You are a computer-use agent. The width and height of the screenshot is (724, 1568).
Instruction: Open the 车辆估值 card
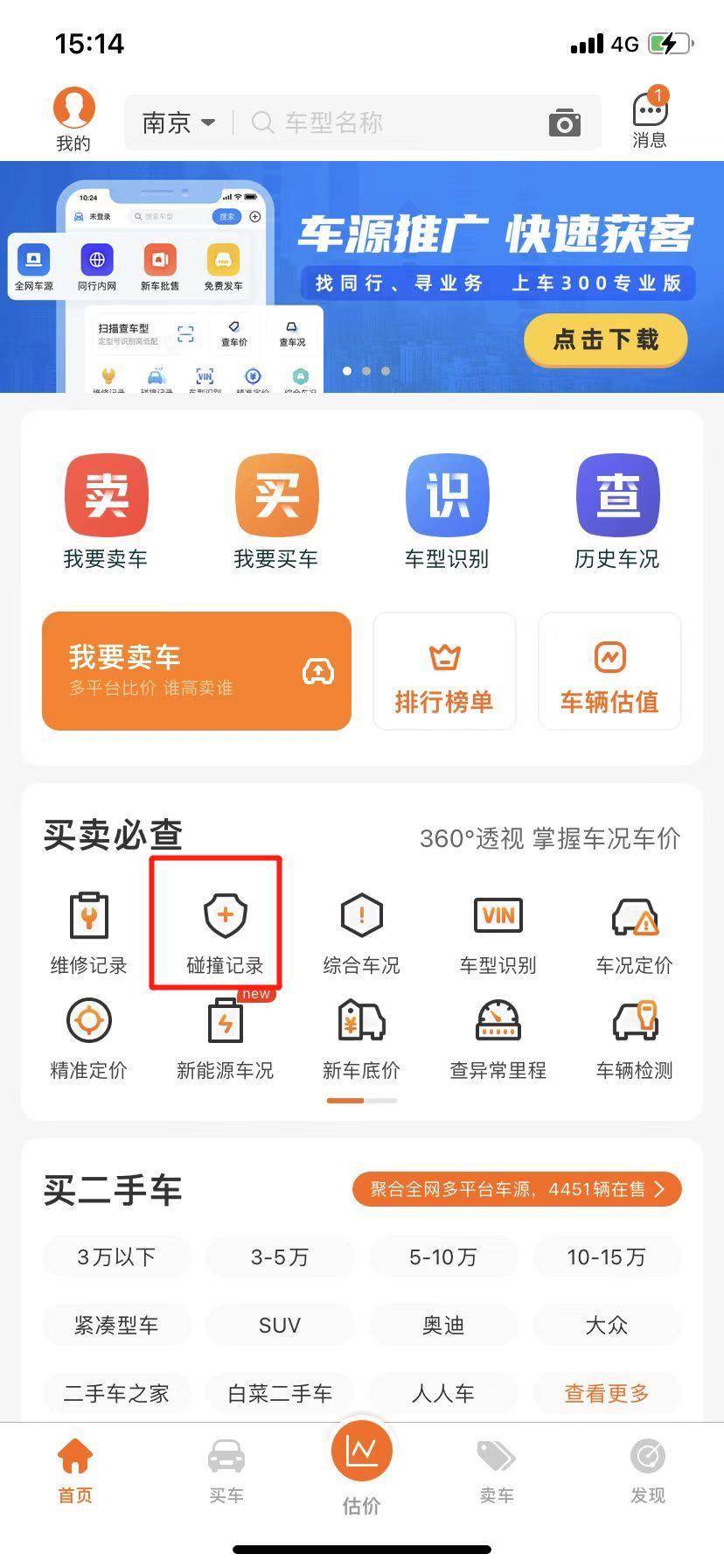click(x=609, y=671)
